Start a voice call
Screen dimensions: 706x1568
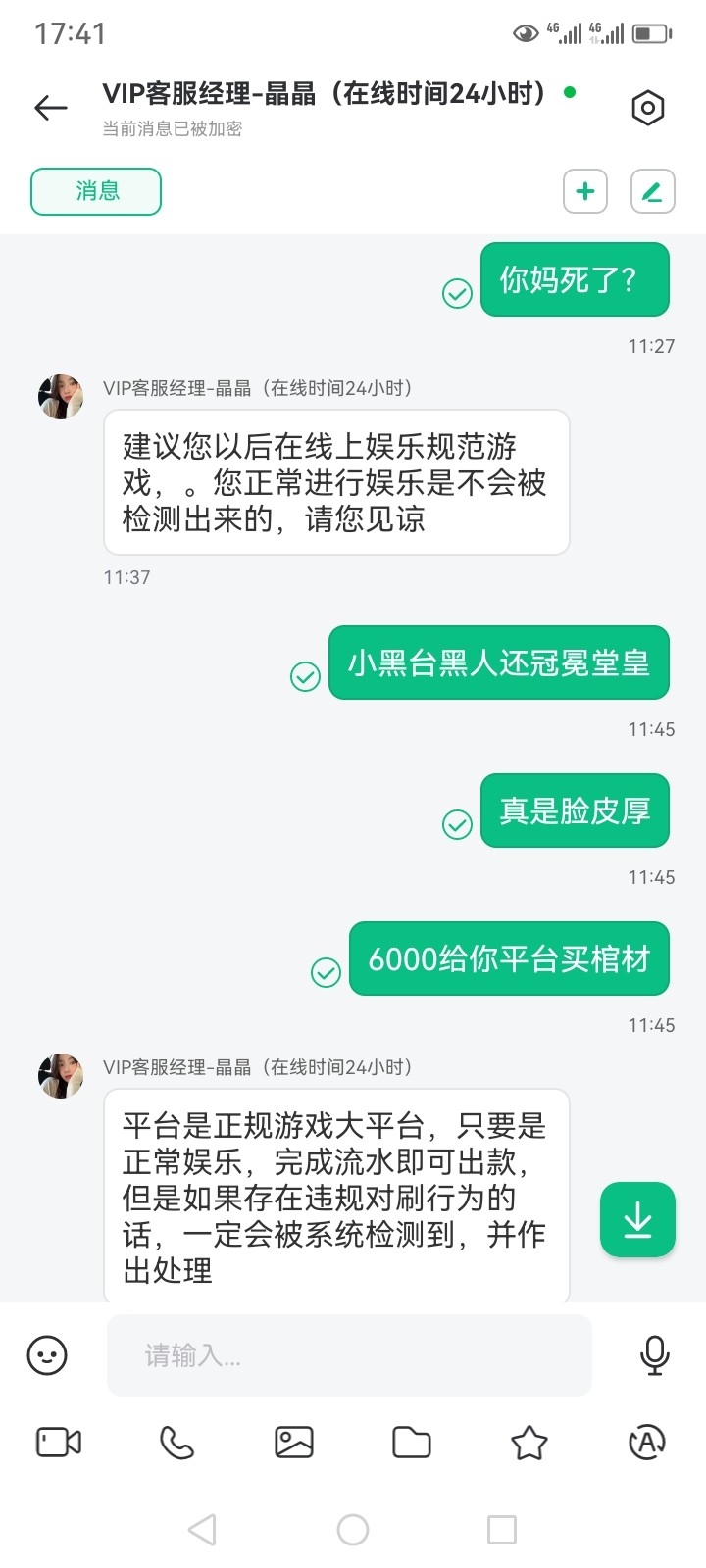(x=176, y=1443)
